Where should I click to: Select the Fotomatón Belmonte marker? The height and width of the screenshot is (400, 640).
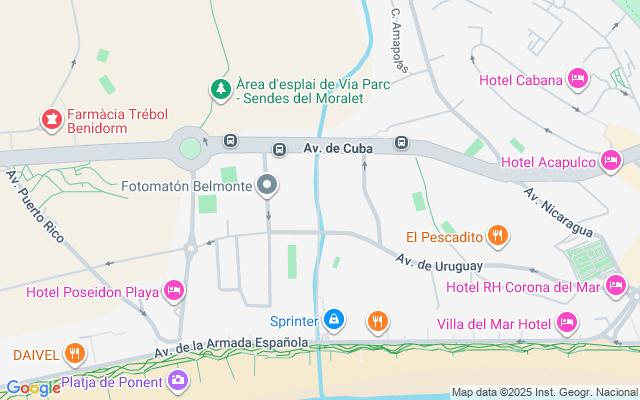pos(267,185)
